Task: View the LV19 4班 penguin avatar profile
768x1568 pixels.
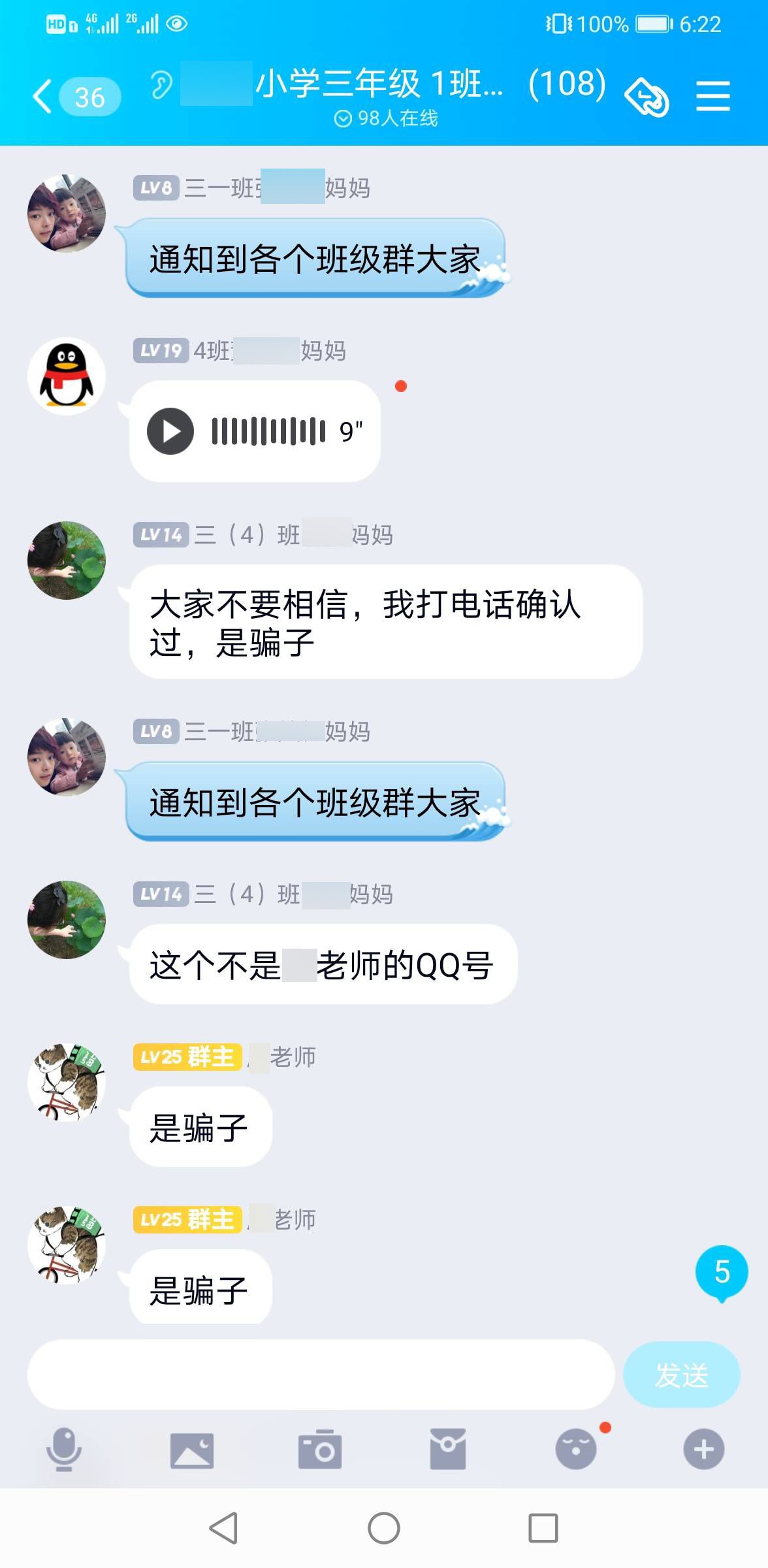Action: tap(66, 376)
